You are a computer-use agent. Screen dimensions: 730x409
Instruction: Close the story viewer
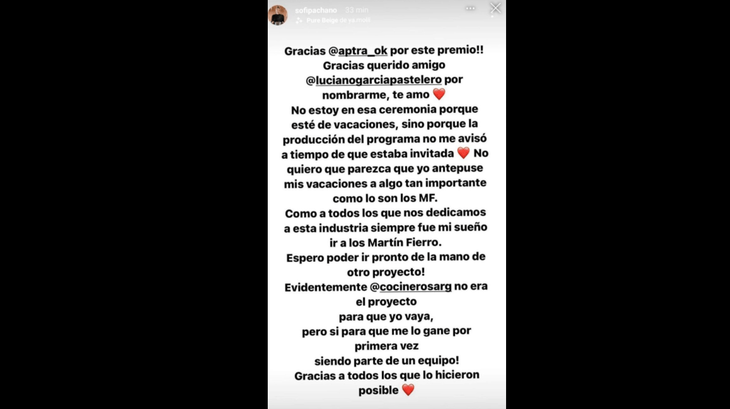(x=495, y=9)
